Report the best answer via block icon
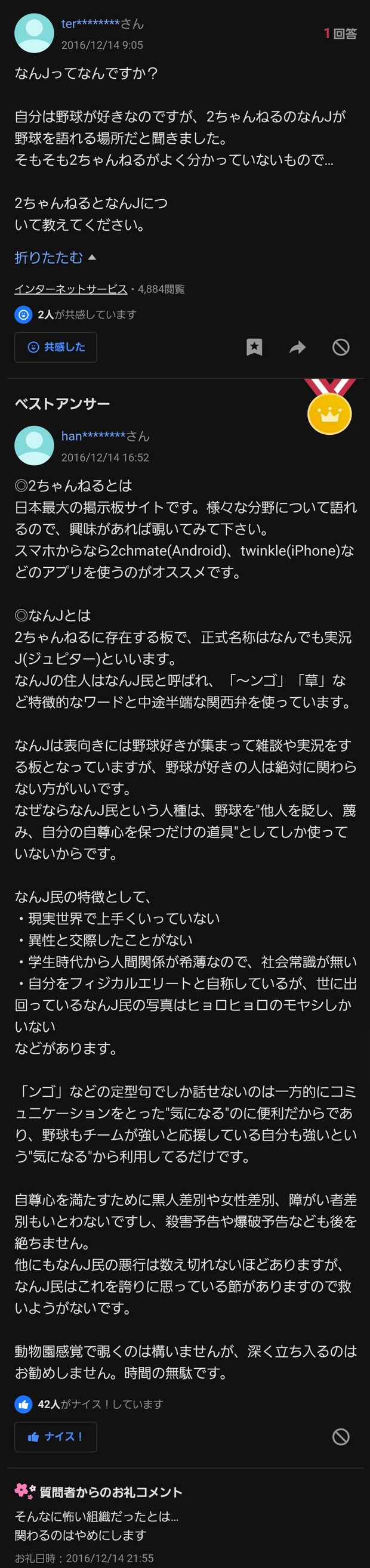Viewport: 370px width, 1568px height. click(341, 1437)
